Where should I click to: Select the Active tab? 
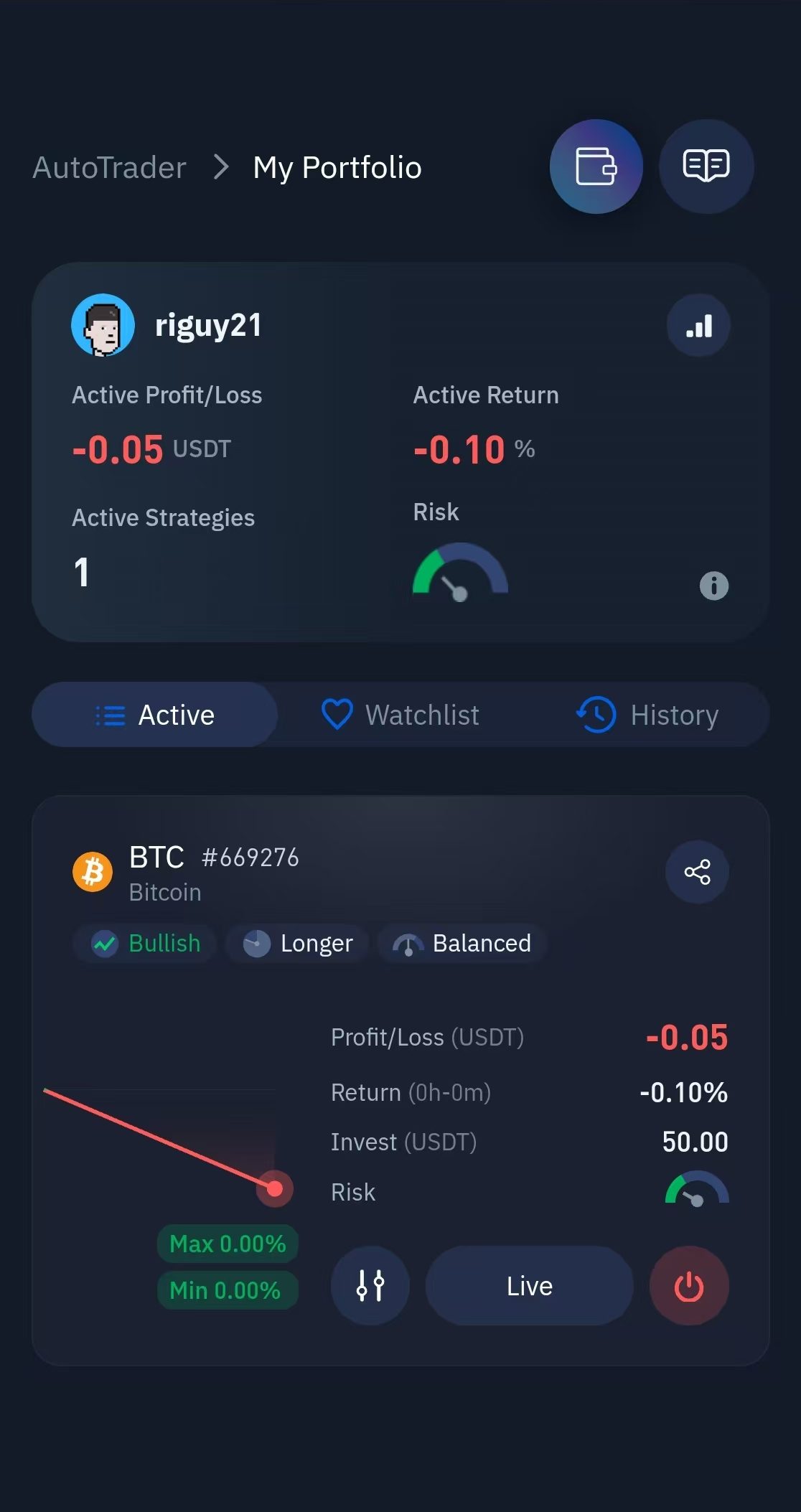(x=155, y=715)
